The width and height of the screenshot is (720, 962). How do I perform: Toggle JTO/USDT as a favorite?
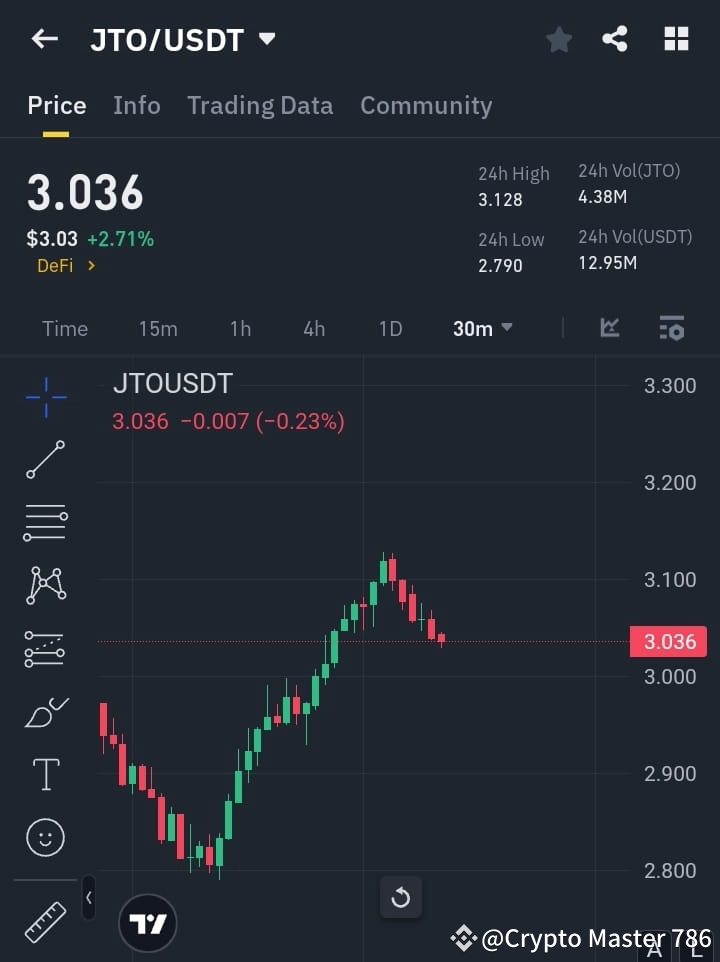(558, 39)
